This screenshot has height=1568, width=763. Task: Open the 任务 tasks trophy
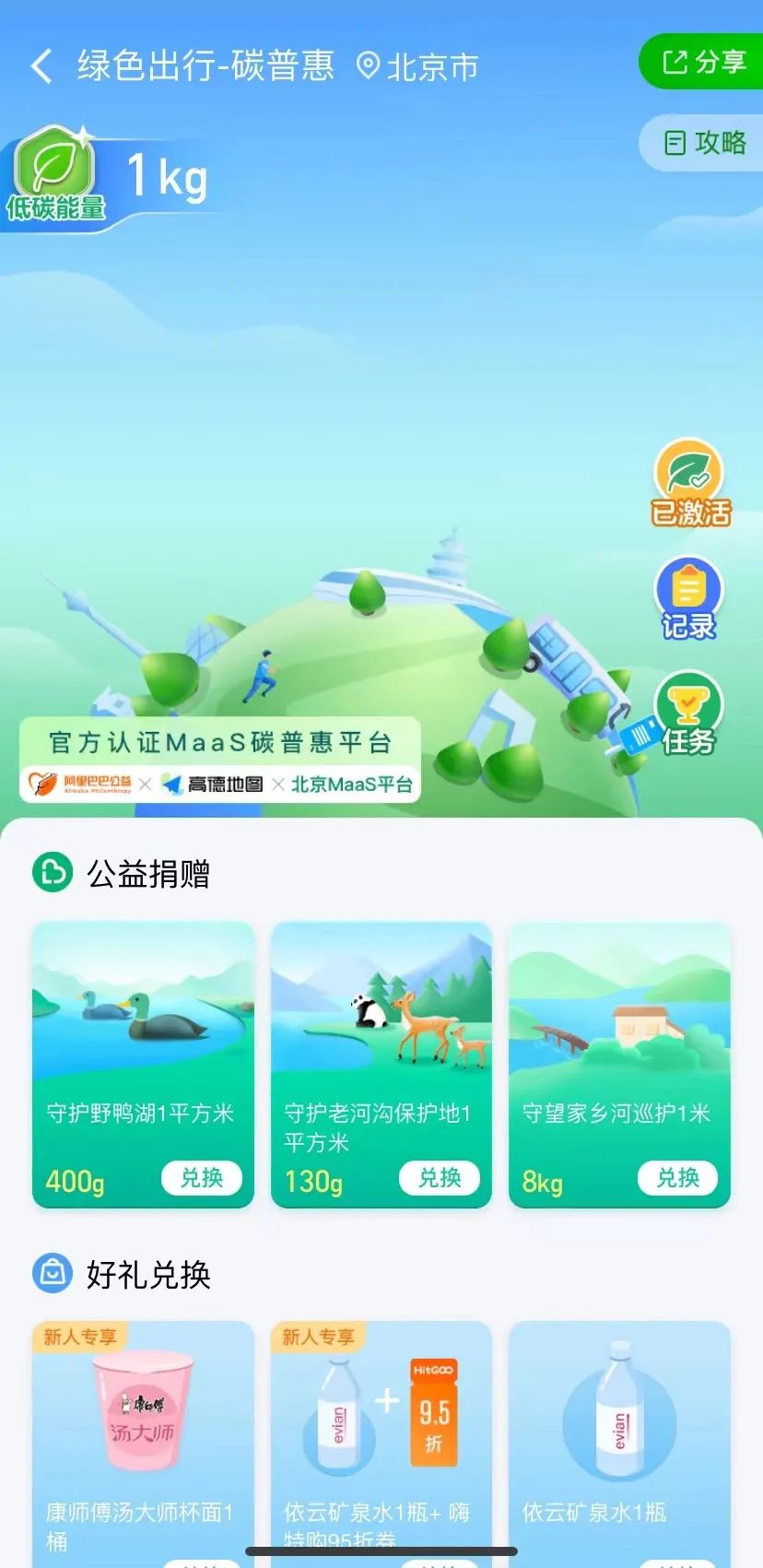click(688, 714)
